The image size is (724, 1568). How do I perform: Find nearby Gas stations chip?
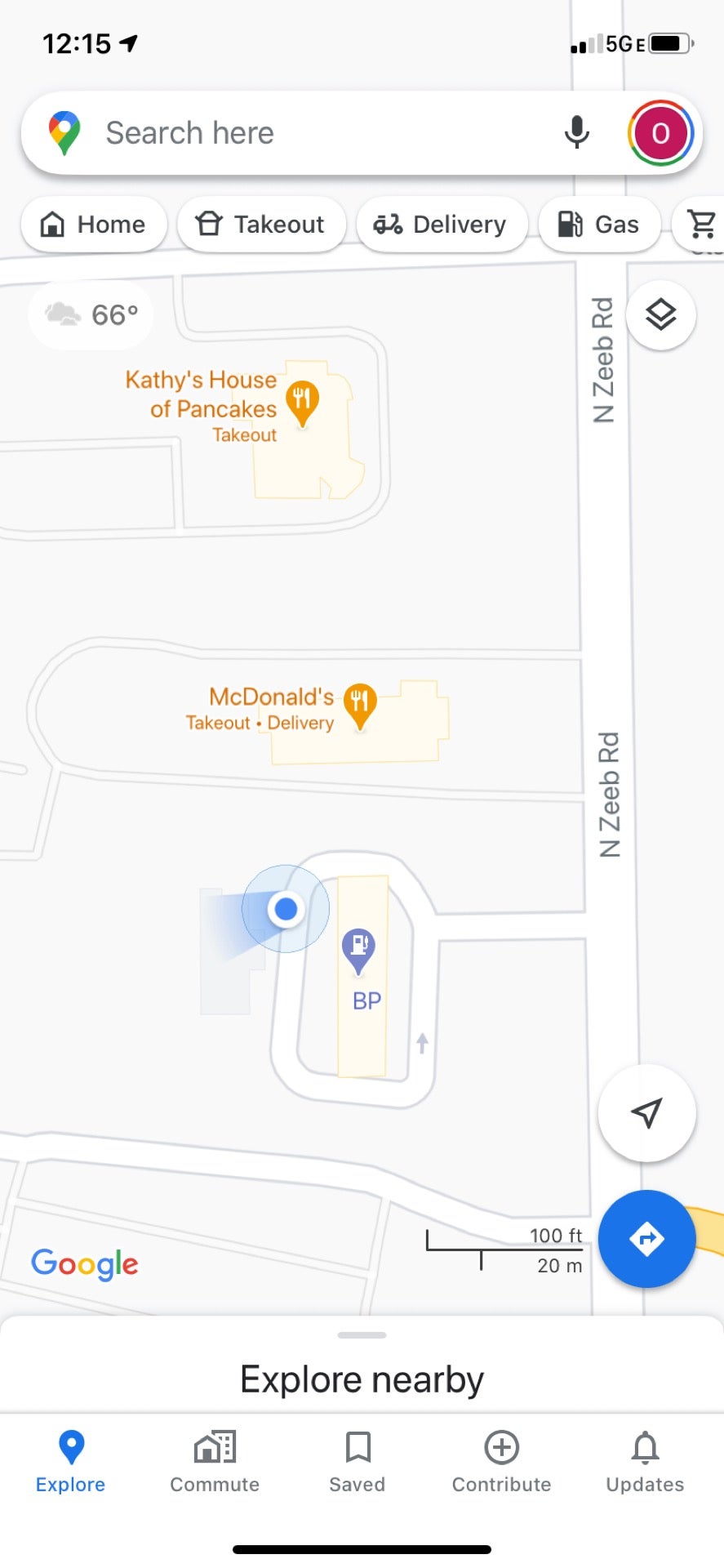[x=599, y=224]
